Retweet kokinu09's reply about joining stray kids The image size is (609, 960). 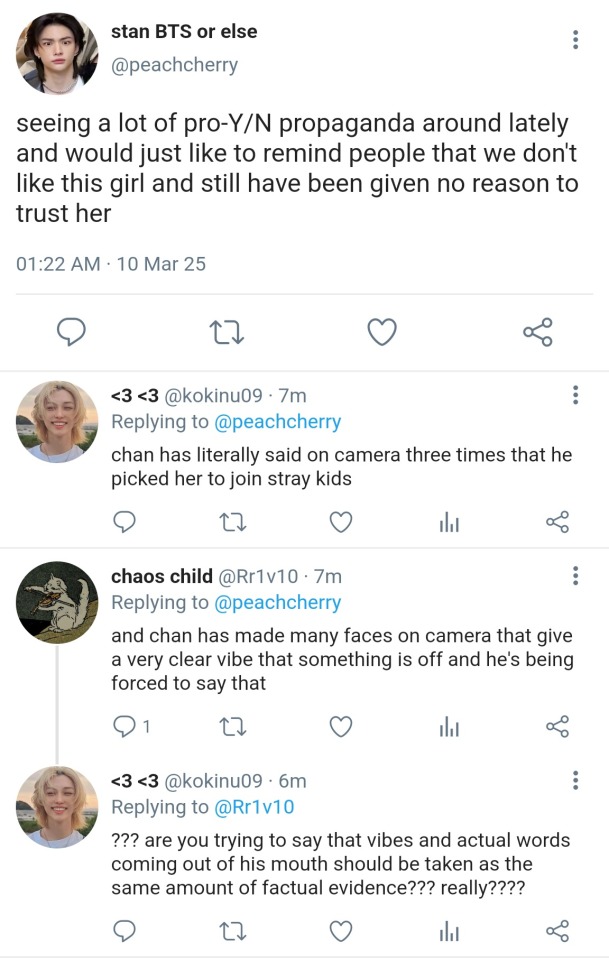(231, 522)
